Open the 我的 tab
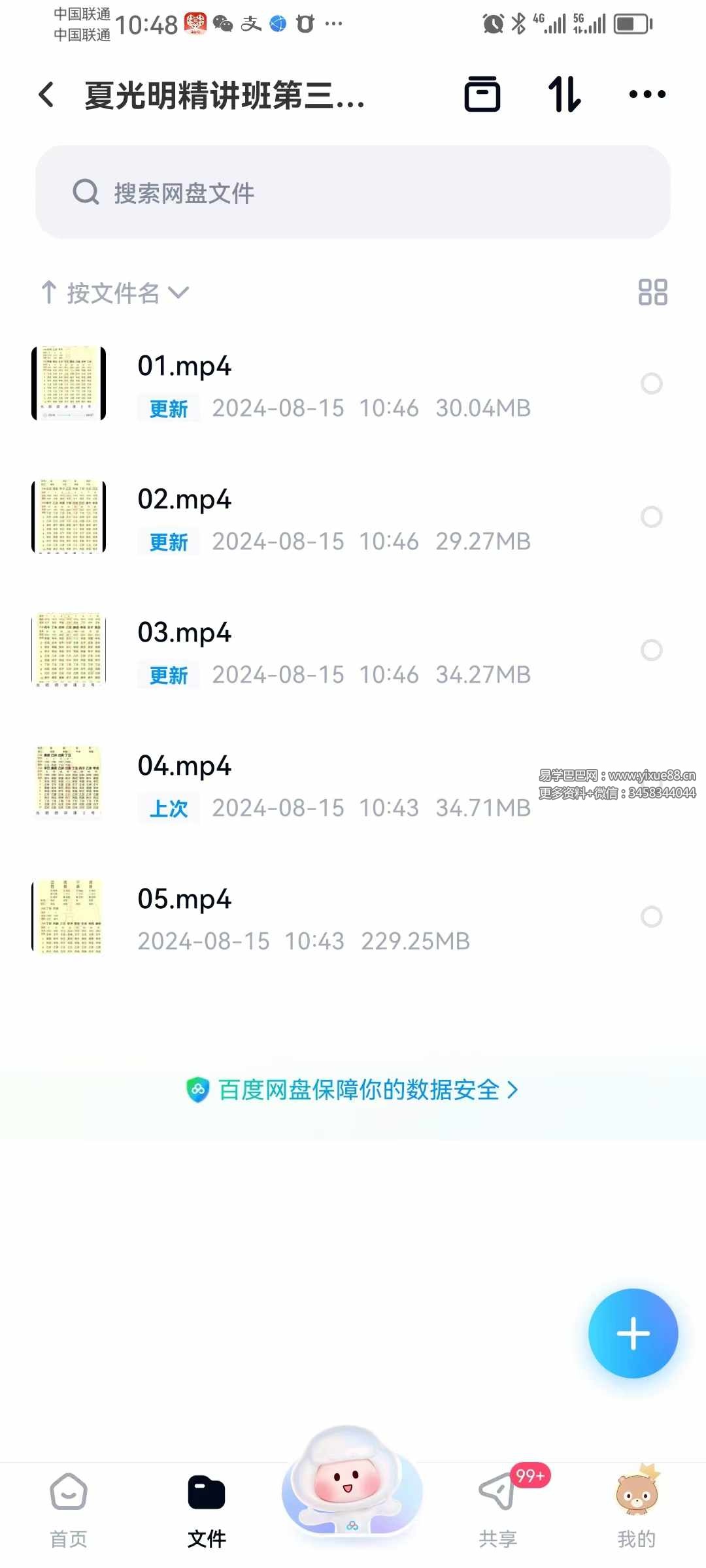This screenshot has width=706, height=1568. click(636, 1509)
